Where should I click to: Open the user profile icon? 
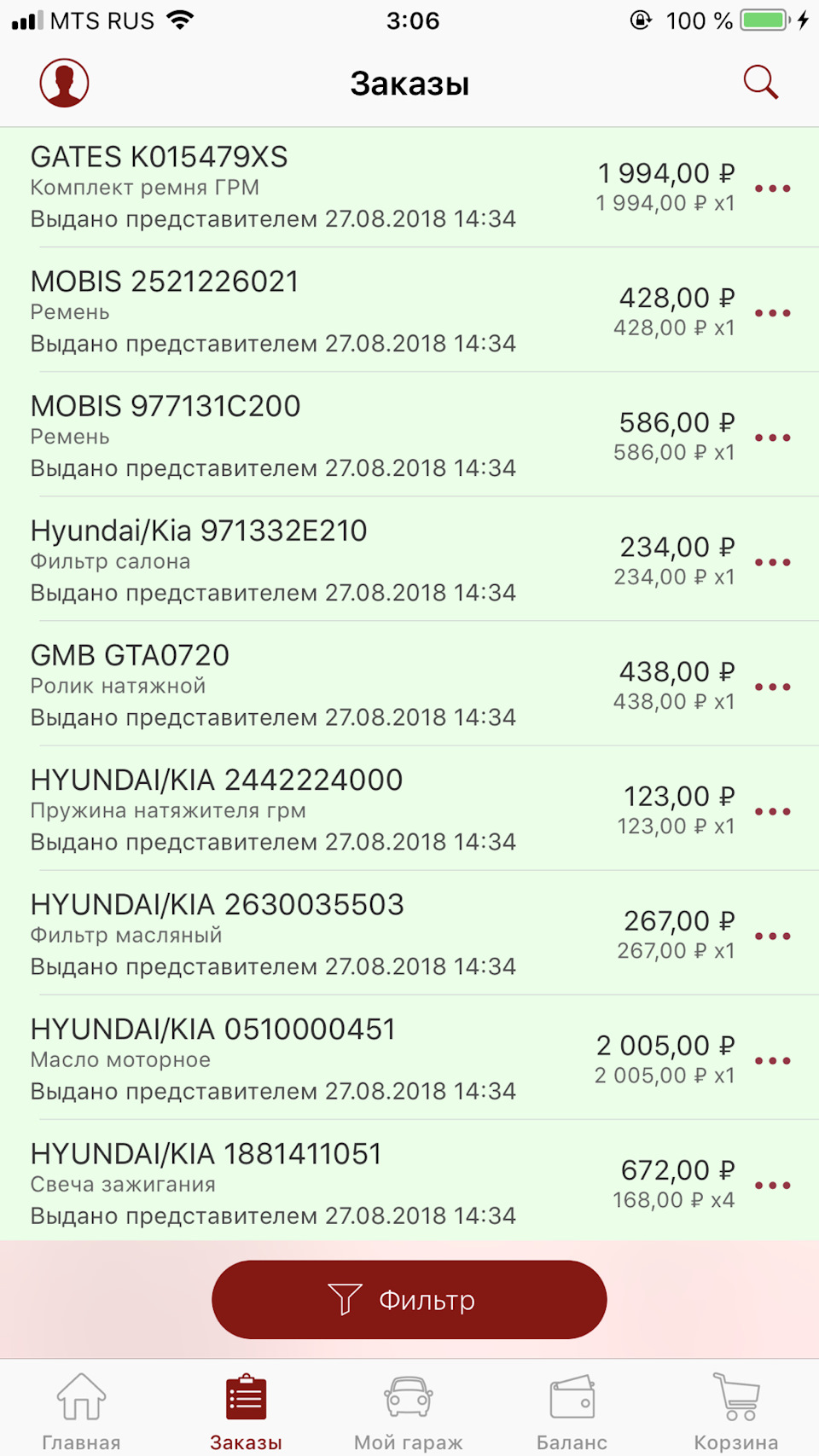(x=65, y=83)
